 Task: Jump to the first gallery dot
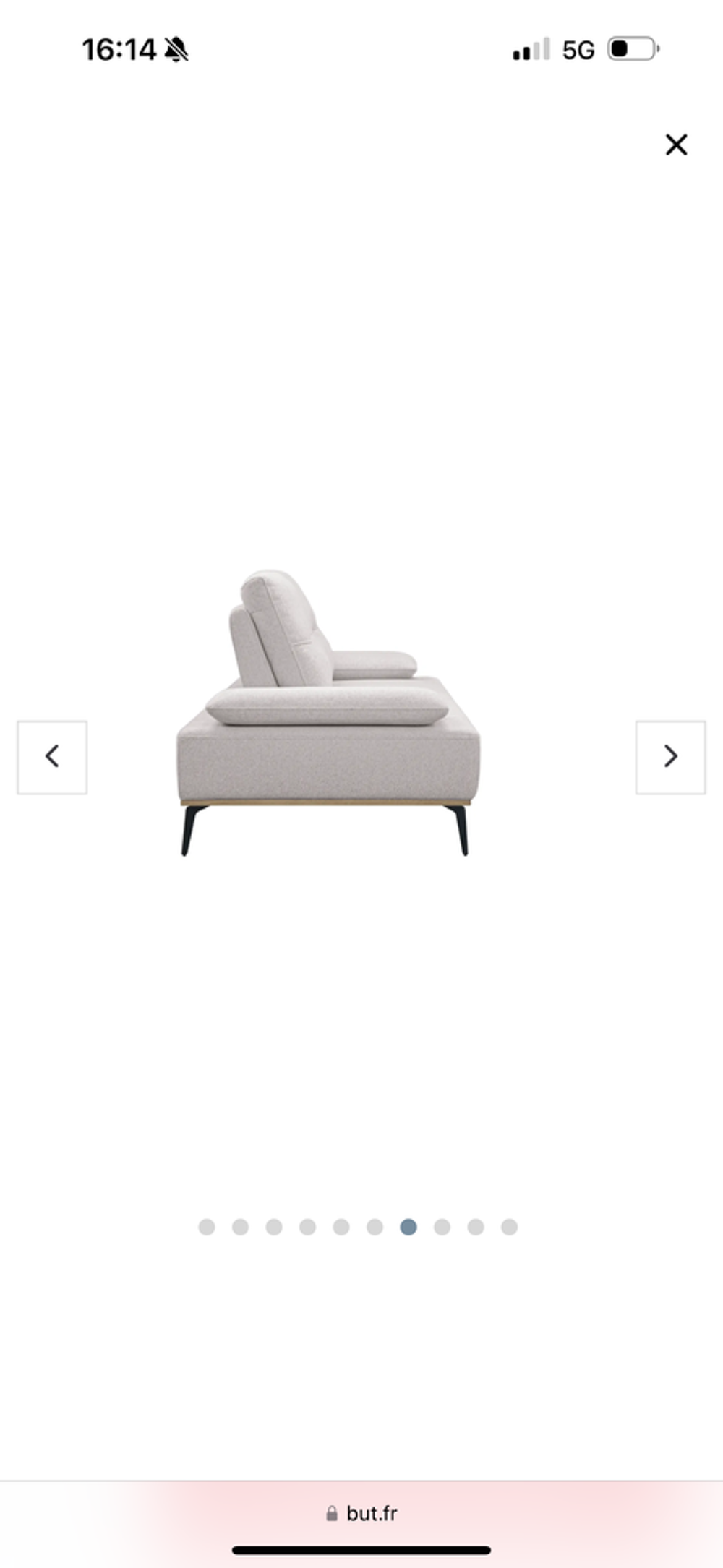click(x=207, y=1227)
